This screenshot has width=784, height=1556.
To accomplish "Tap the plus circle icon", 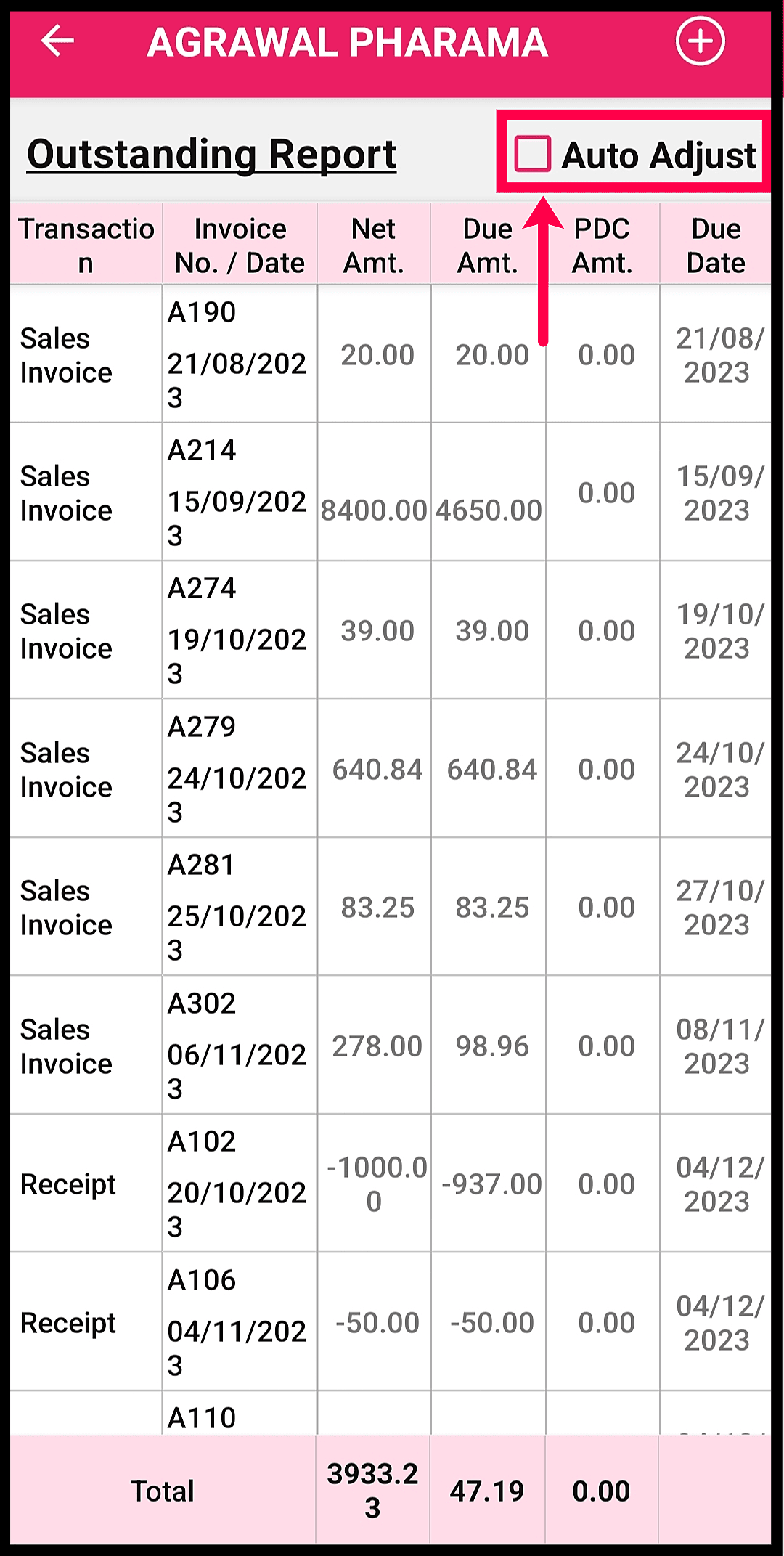I will pos(700,41).
